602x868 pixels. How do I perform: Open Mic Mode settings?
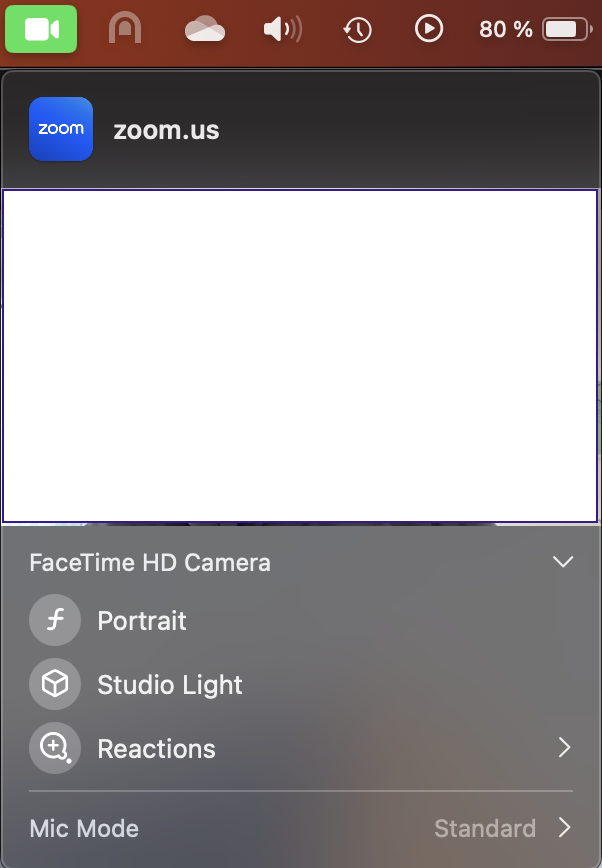(x=564, y=828)
